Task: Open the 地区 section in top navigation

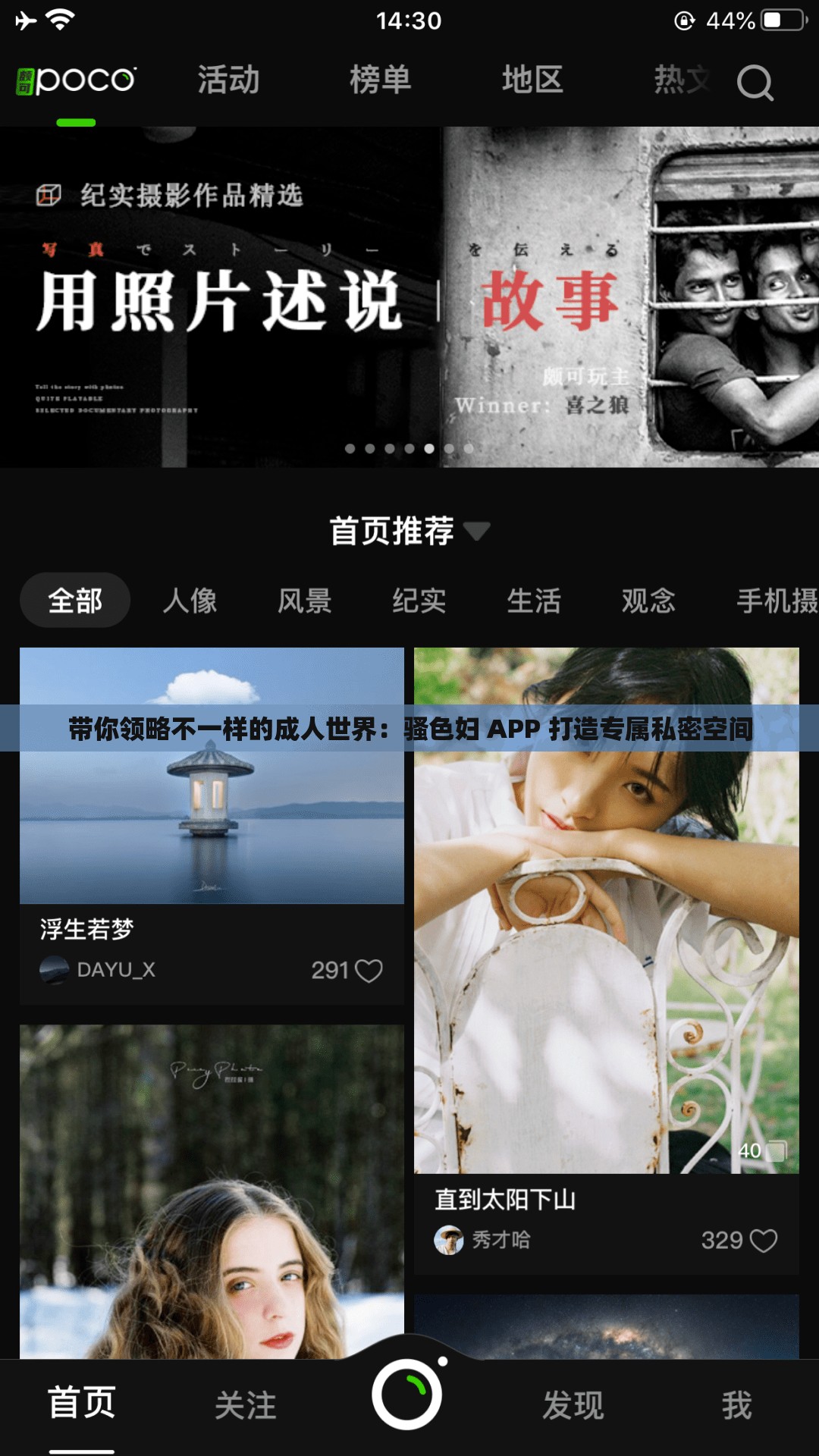Action: tap(532, 80)
